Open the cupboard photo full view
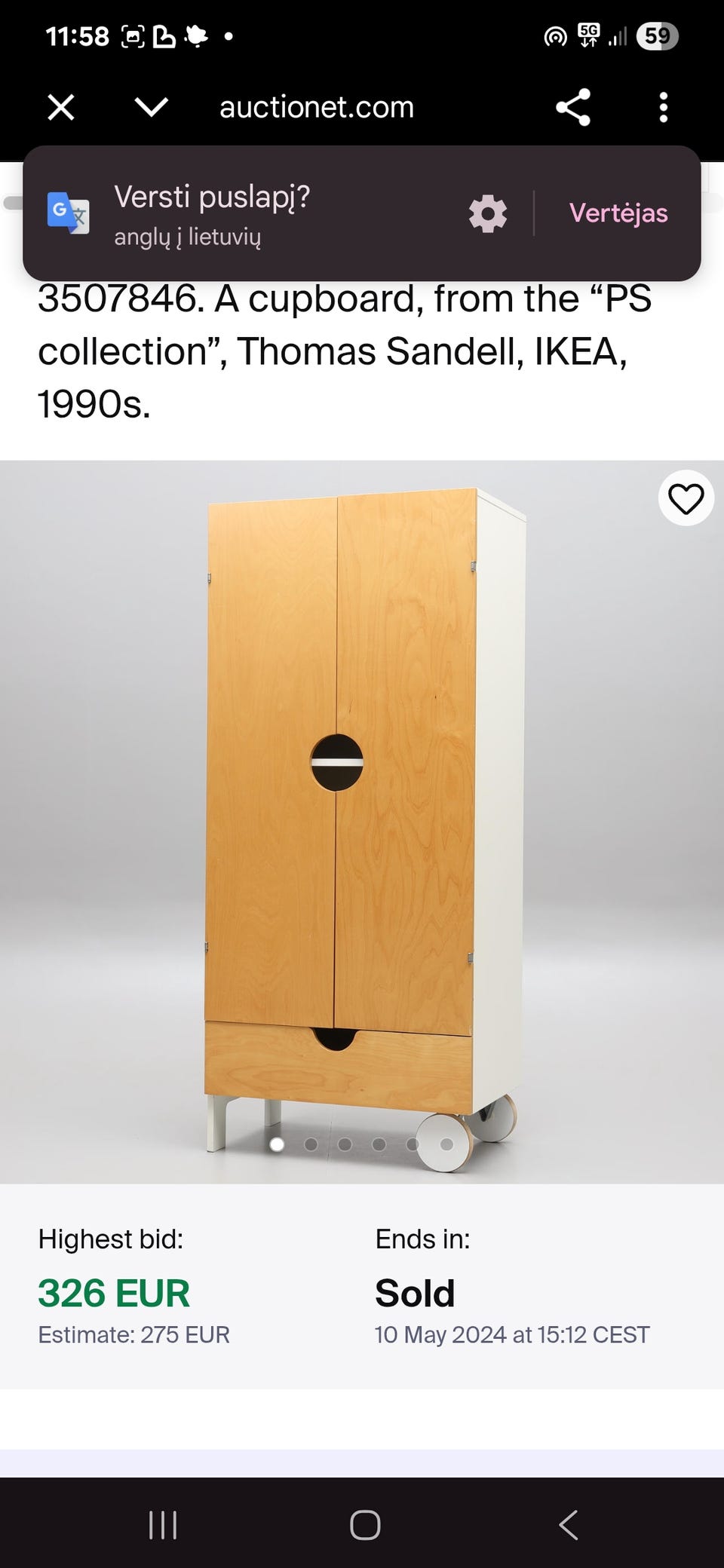The width and height of the screenshot is (724, 1568). coord(362,822)
